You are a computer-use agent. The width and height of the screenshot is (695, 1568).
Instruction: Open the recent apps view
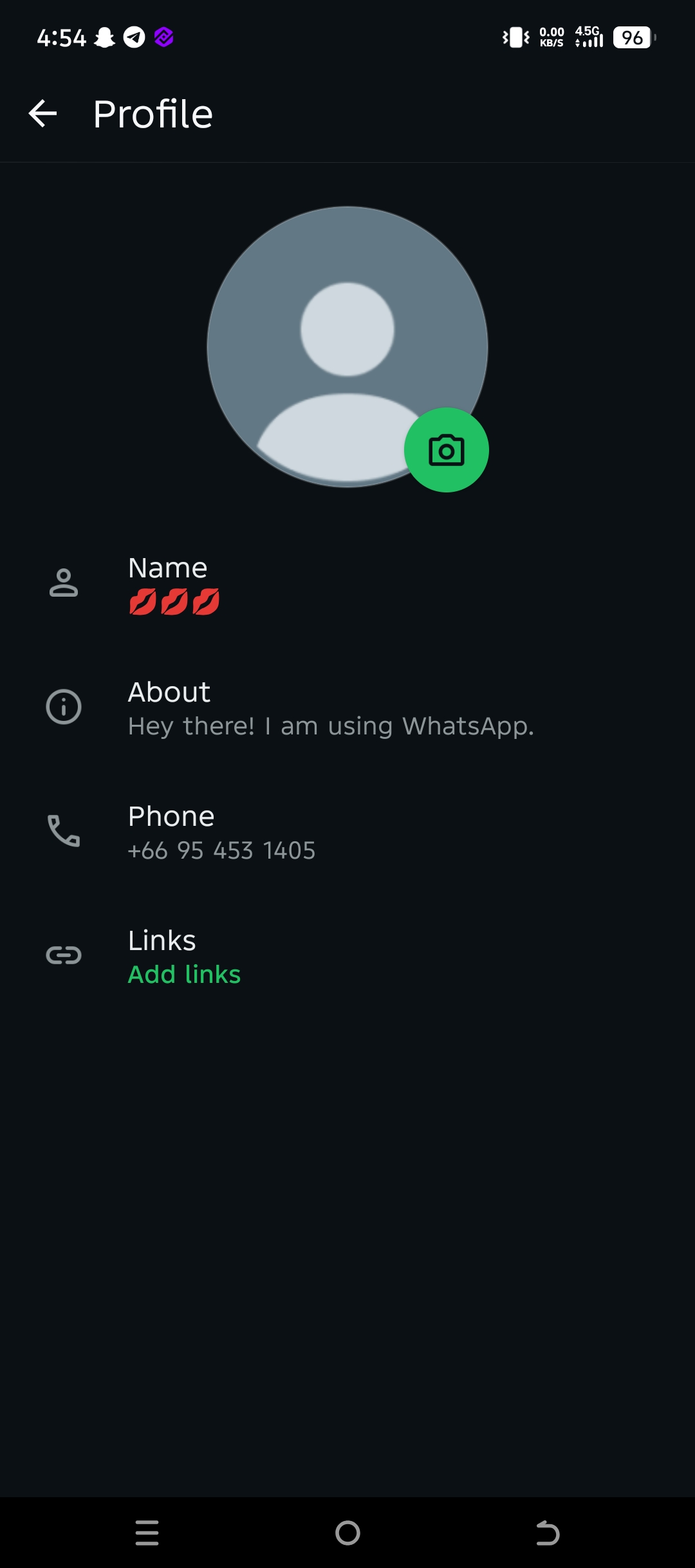coord(147,1533)
